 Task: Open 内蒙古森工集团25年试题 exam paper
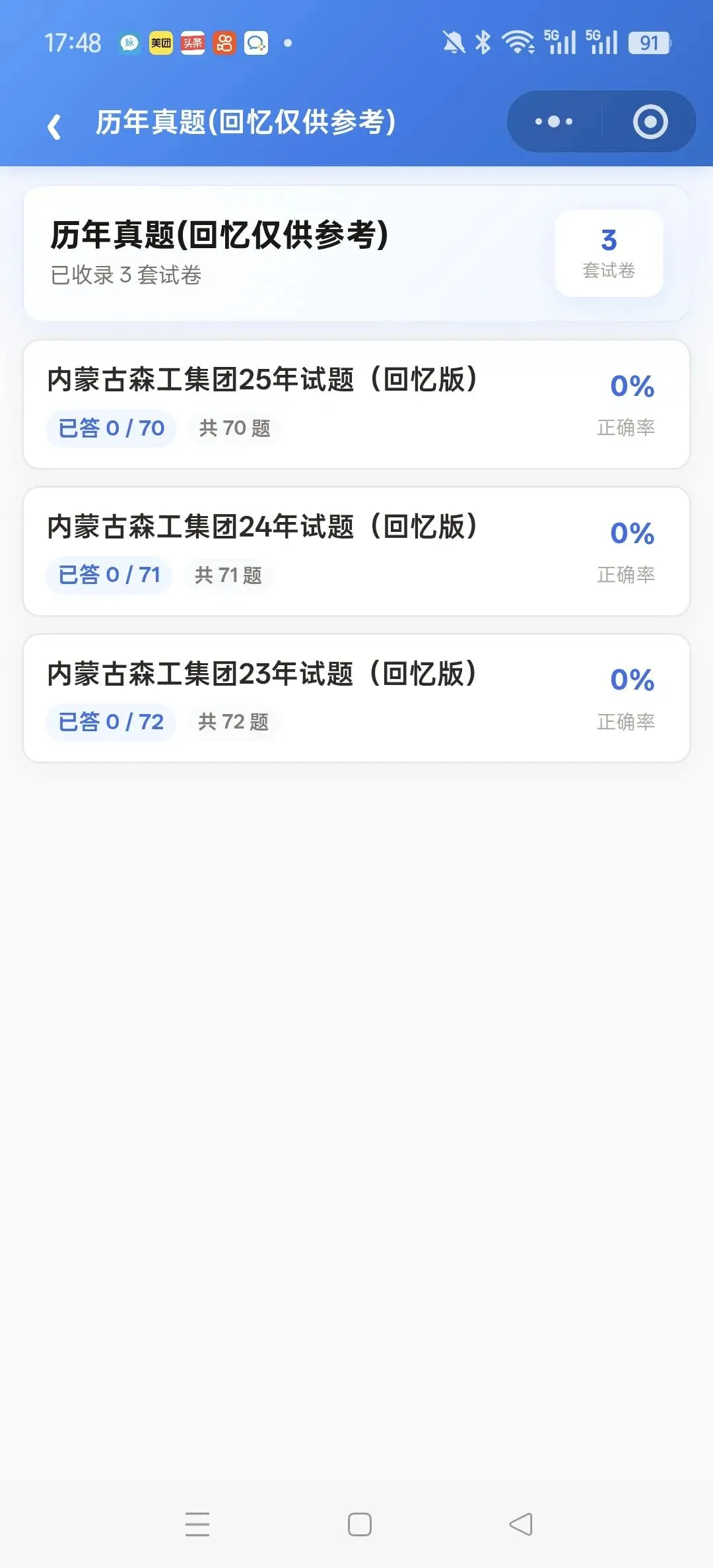[x=356, y=405]
